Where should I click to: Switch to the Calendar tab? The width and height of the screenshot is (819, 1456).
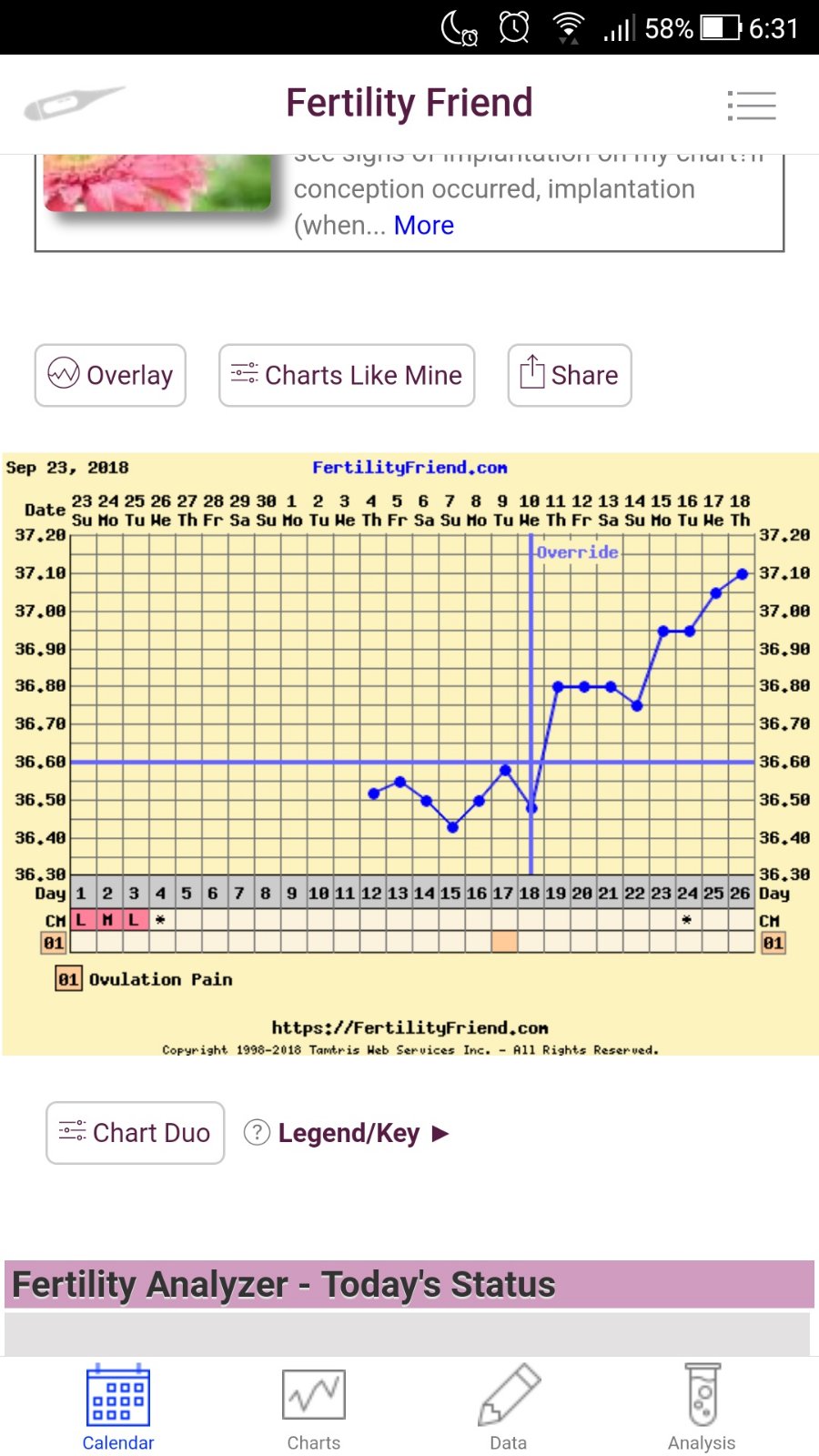(x=118, y=1407)
